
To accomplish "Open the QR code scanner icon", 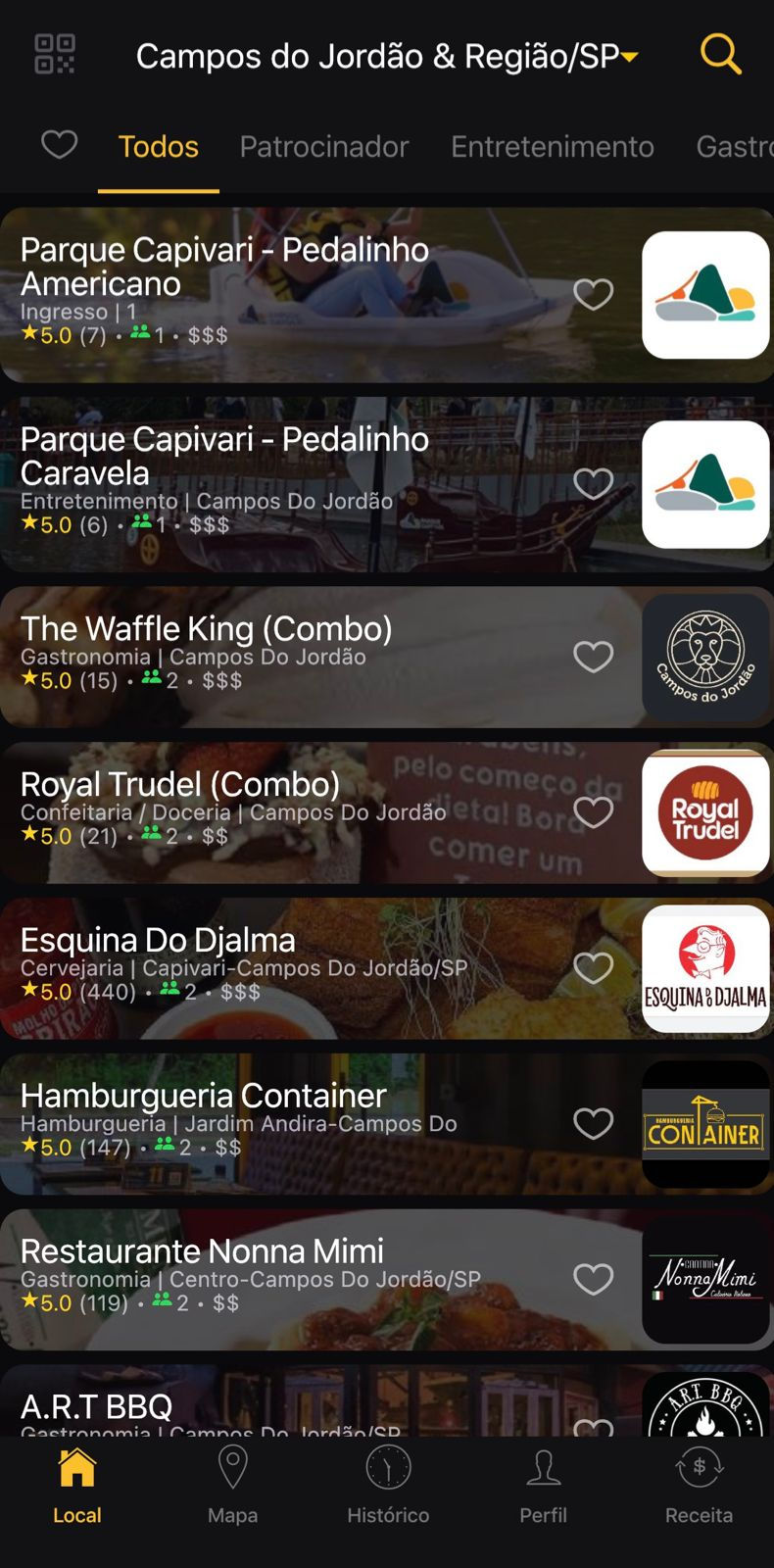I will tap(55, 54).
